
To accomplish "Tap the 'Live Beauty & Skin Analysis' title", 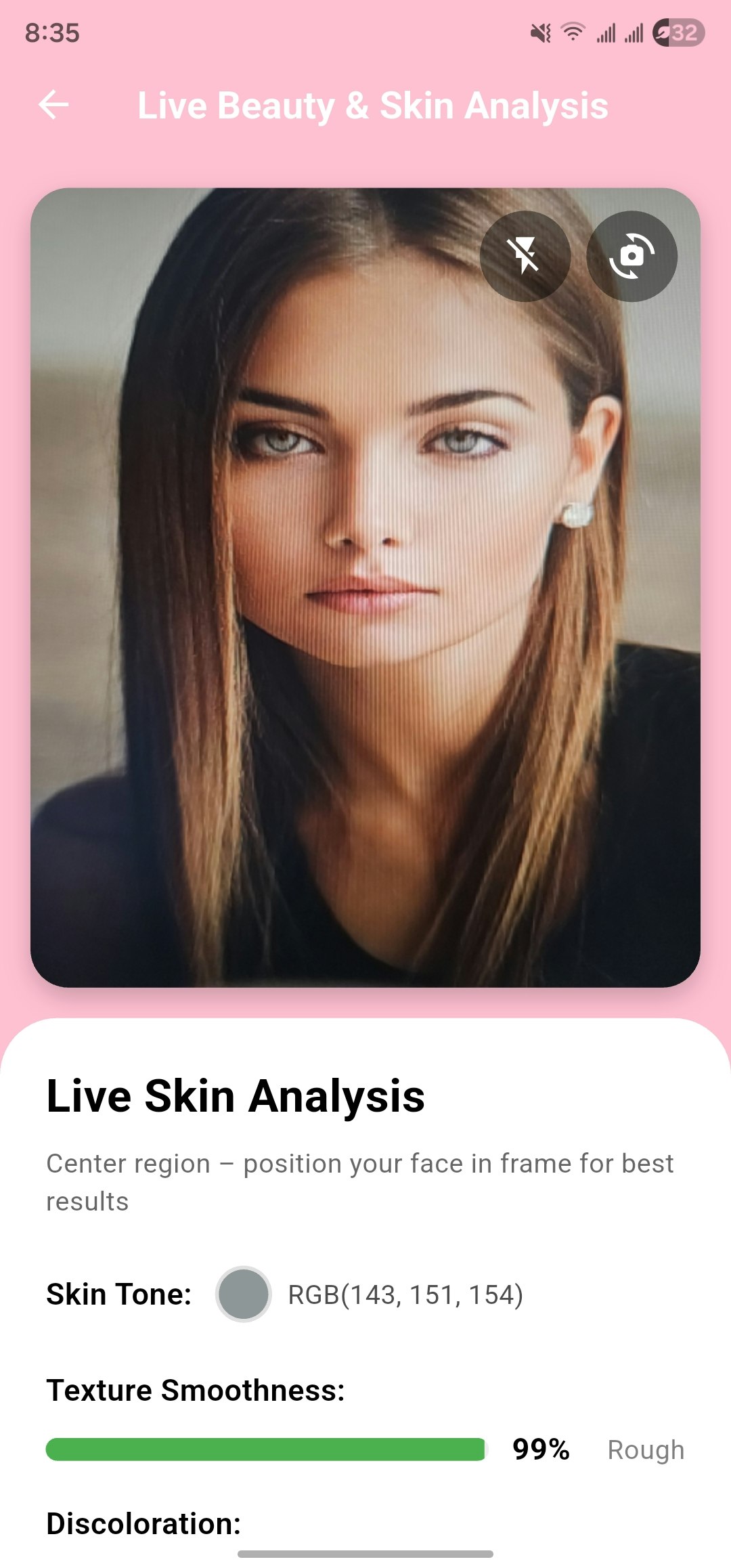I will (x=373, y=105).
